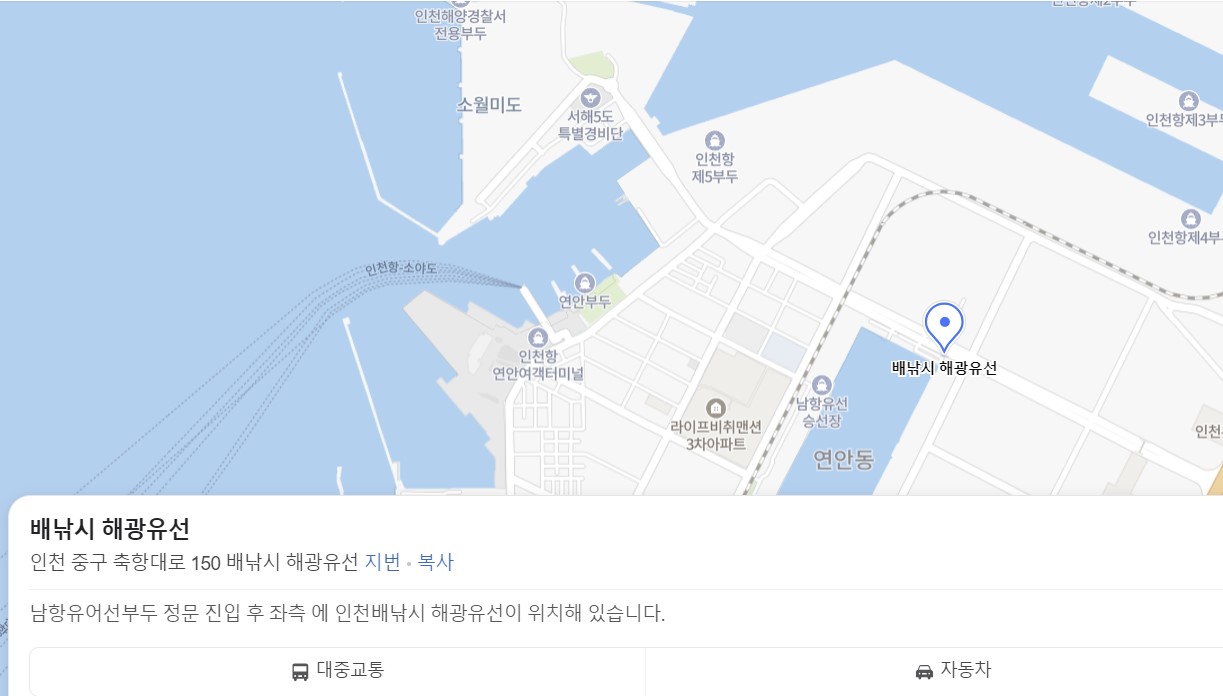The width and height of the screenshot is (1223, 696).
Task: Open the 인천항제4부두 marker
Action: tap(1190, 219)
